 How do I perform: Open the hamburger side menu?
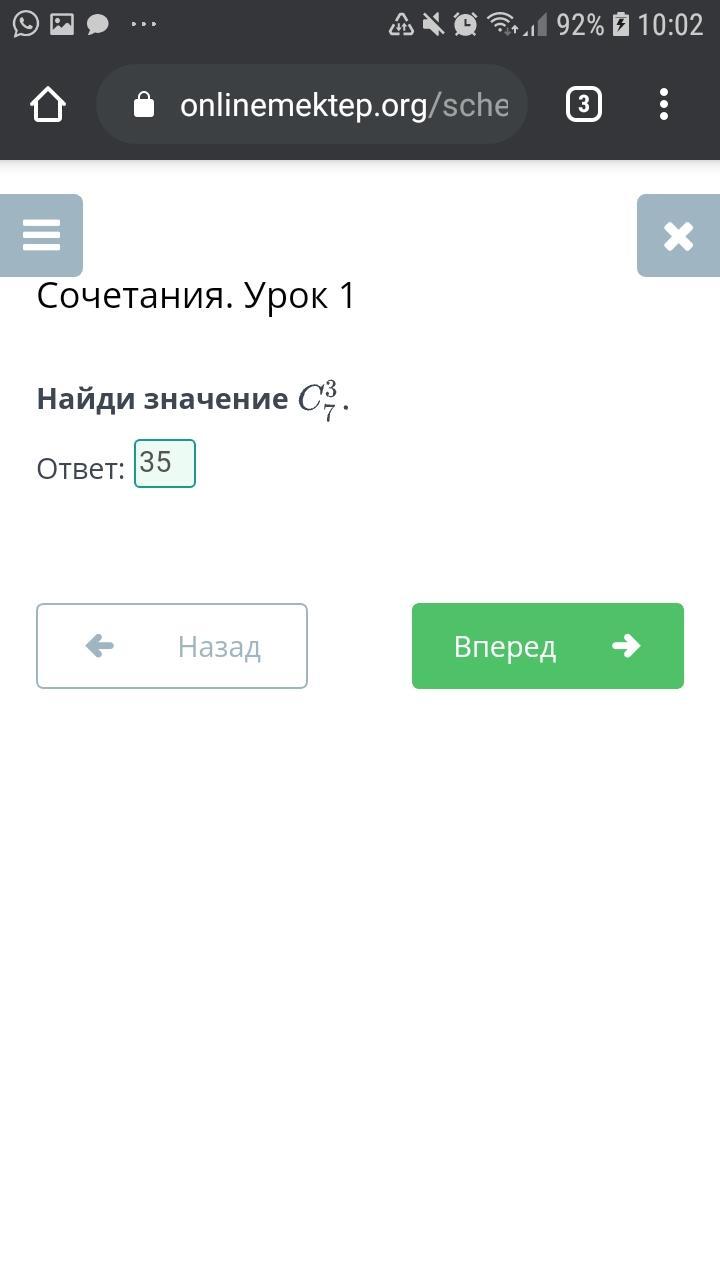coord(41,235)
